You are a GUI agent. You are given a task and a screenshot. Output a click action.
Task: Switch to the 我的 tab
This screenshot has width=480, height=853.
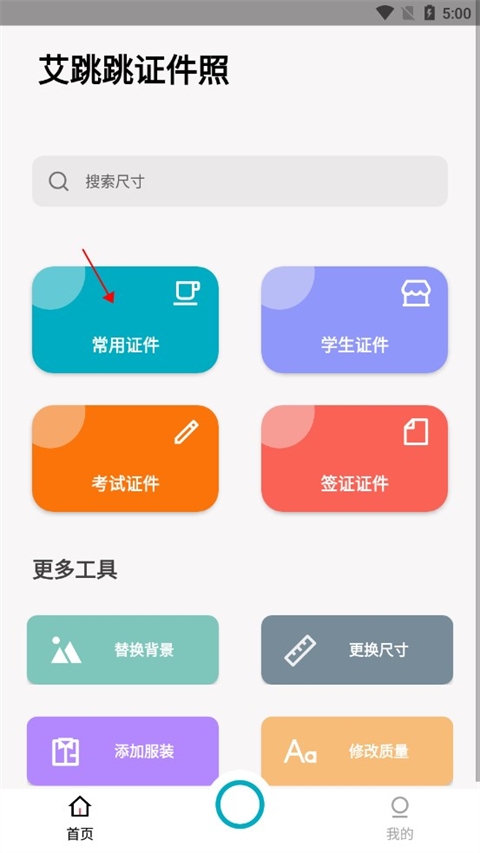click(x=399, y=820)
